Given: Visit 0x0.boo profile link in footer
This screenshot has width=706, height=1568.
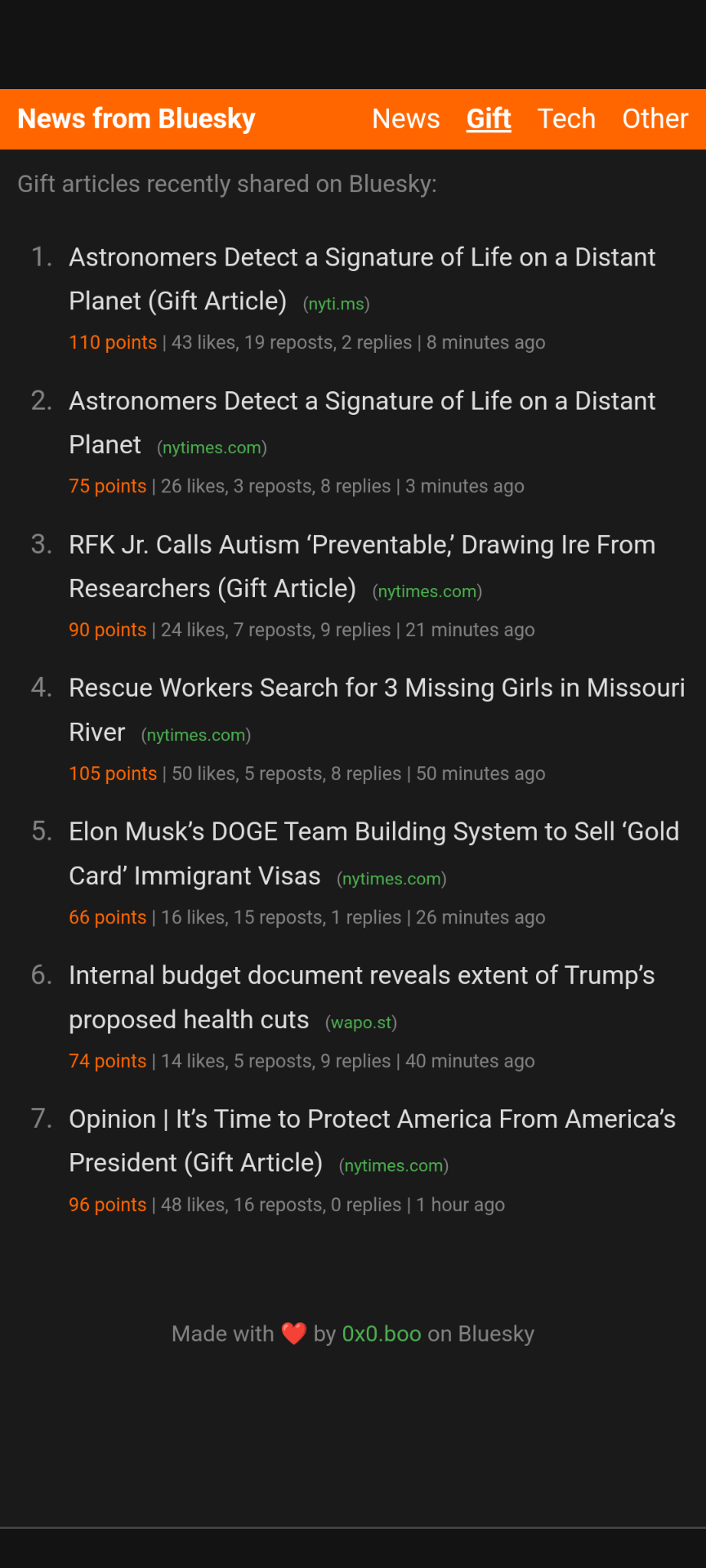Looking at the screenshot, I should point(381,1334).
